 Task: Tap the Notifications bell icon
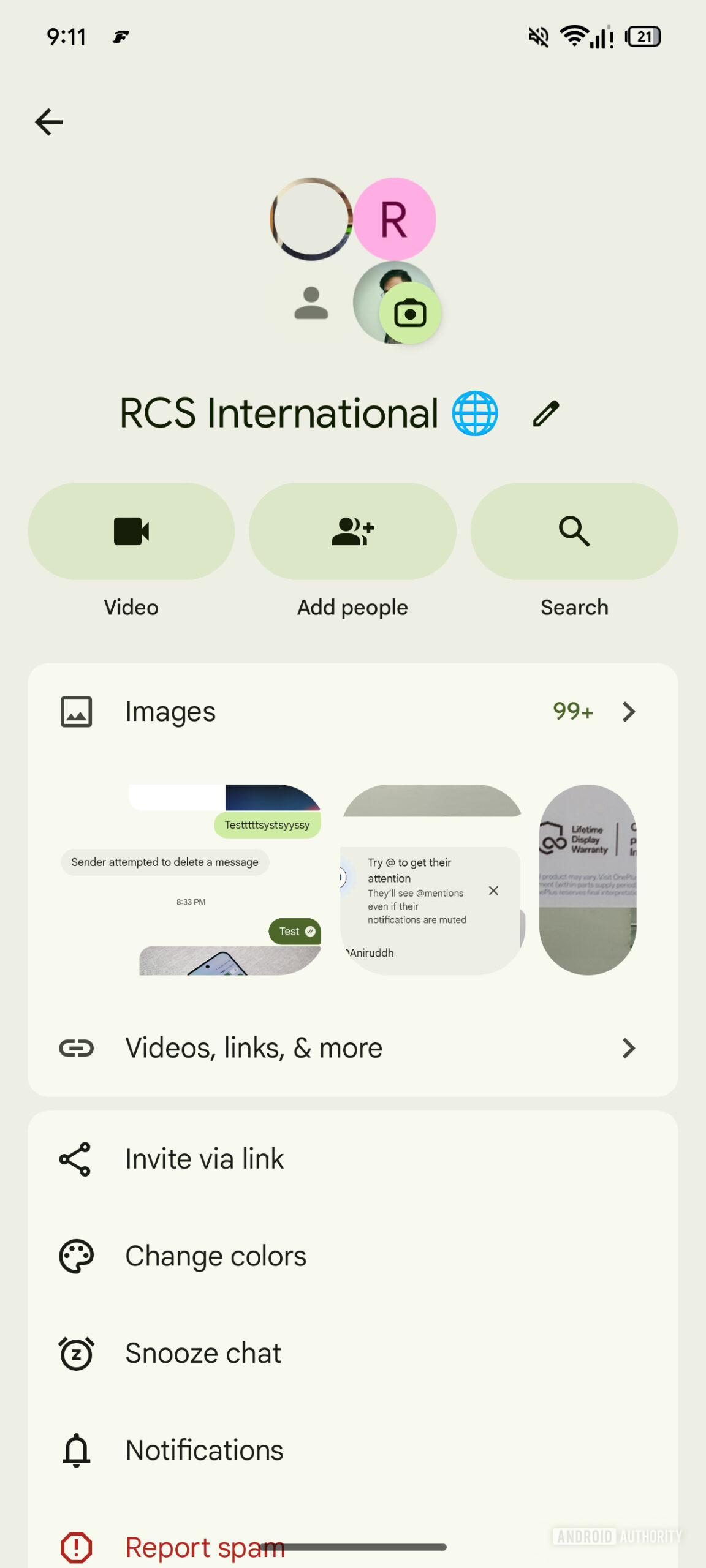click(x=75, y=1450)
